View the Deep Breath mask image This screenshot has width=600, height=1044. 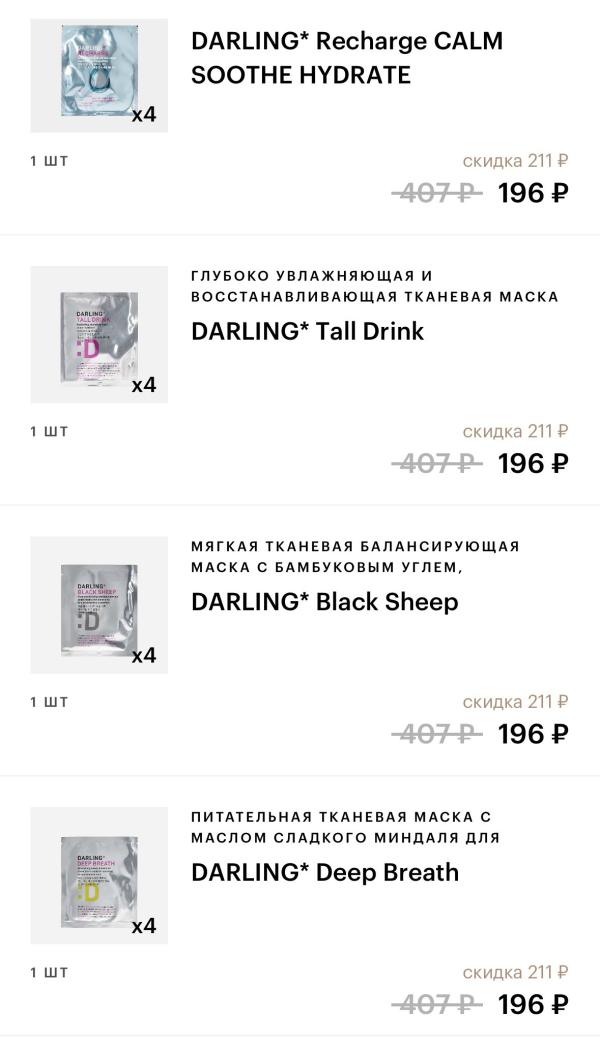(99, 875)
